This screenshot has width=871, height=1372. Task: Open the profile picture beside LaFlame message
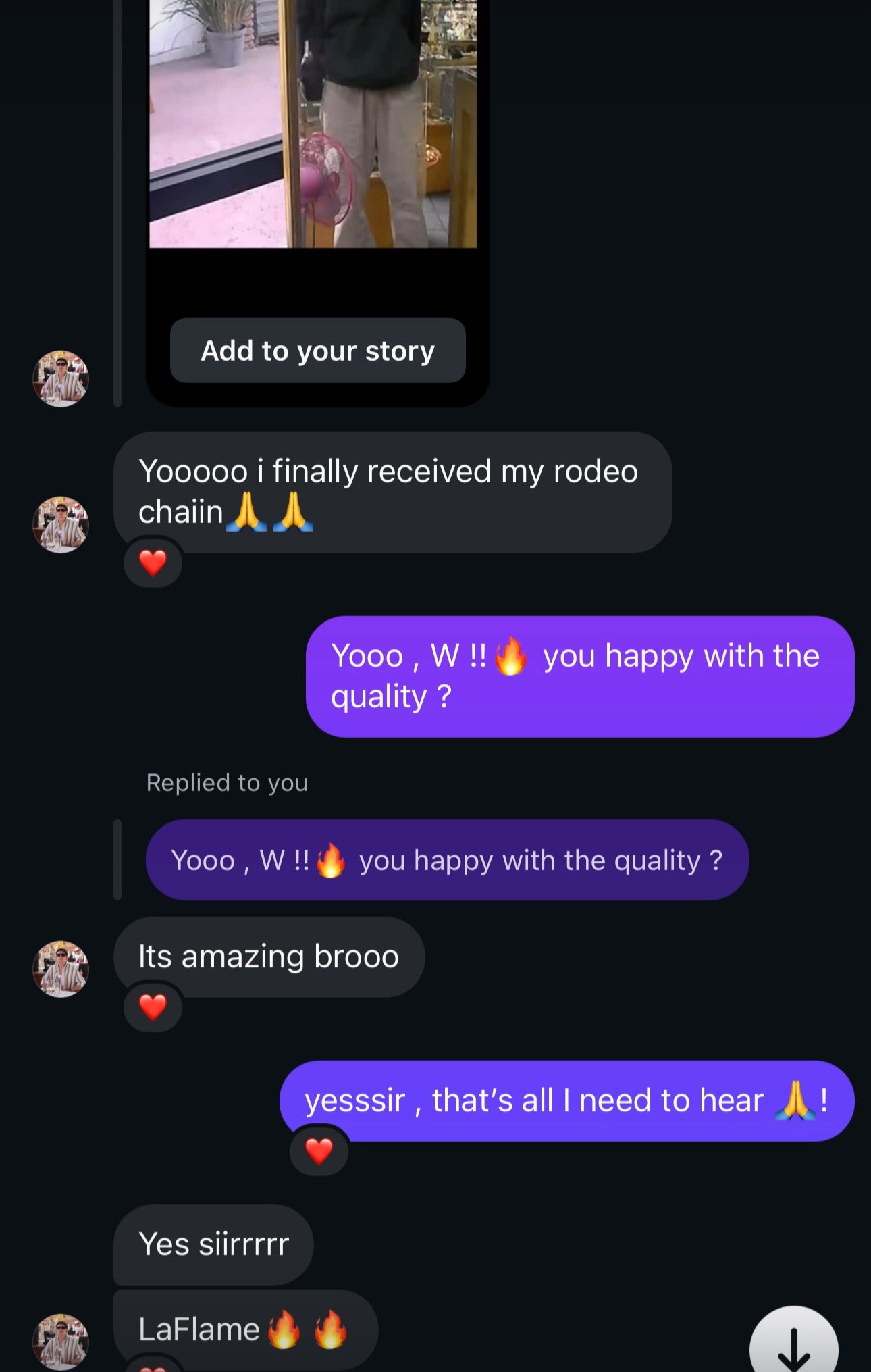coord(61,1341)
